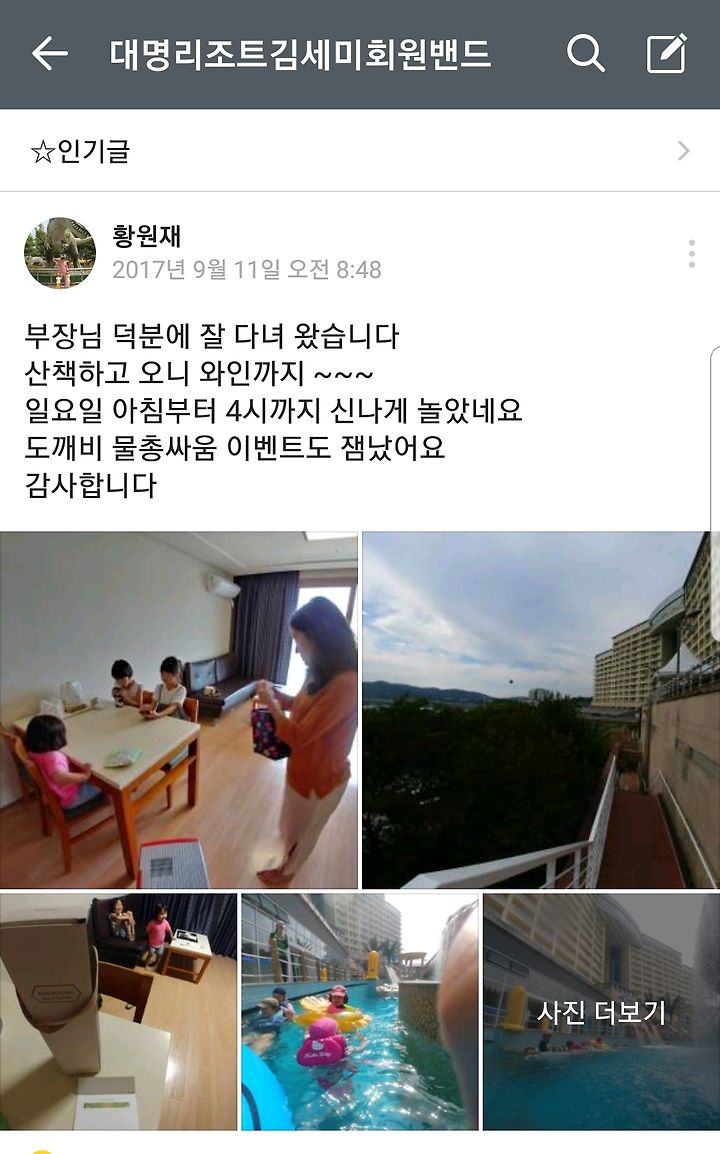The image size is (720, 1154).
Task: Write a new post with the compose icon
Action: tap(667, 53)
